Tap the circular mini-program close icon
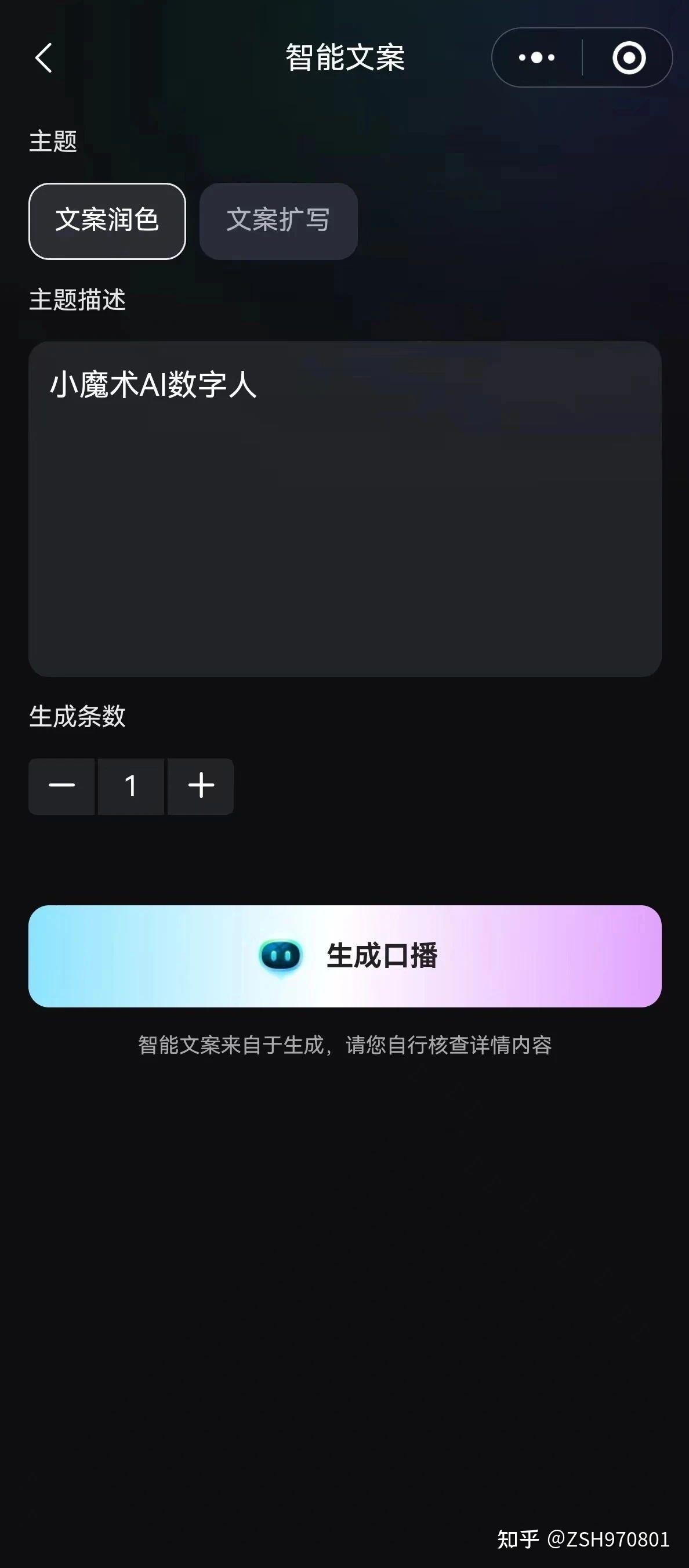Image resolution: width=689 pixels, height=1568 pixels. point(629,59)
